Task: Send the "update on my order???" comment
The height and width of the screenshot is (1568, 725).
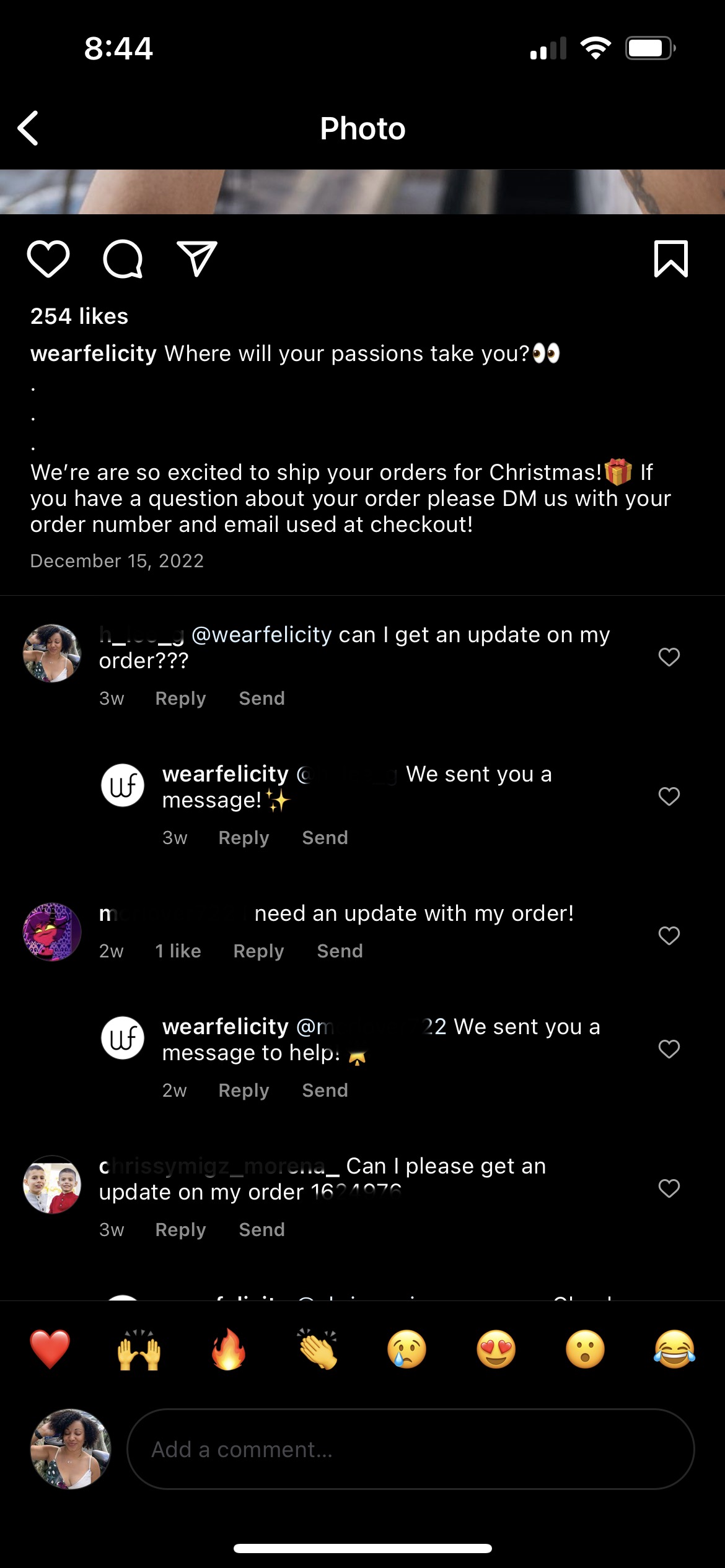Action: [261, 699]
